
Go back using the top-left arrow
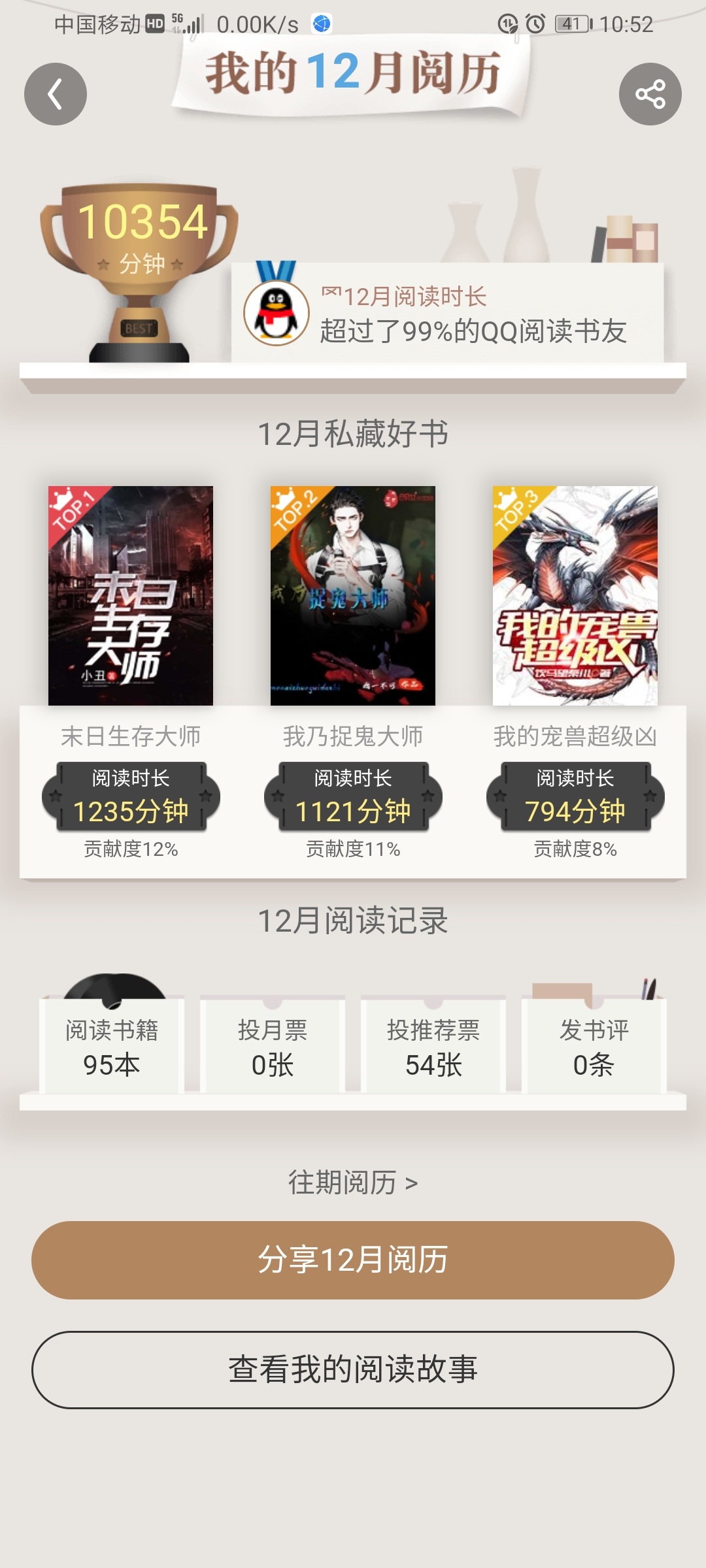point(56,94)
